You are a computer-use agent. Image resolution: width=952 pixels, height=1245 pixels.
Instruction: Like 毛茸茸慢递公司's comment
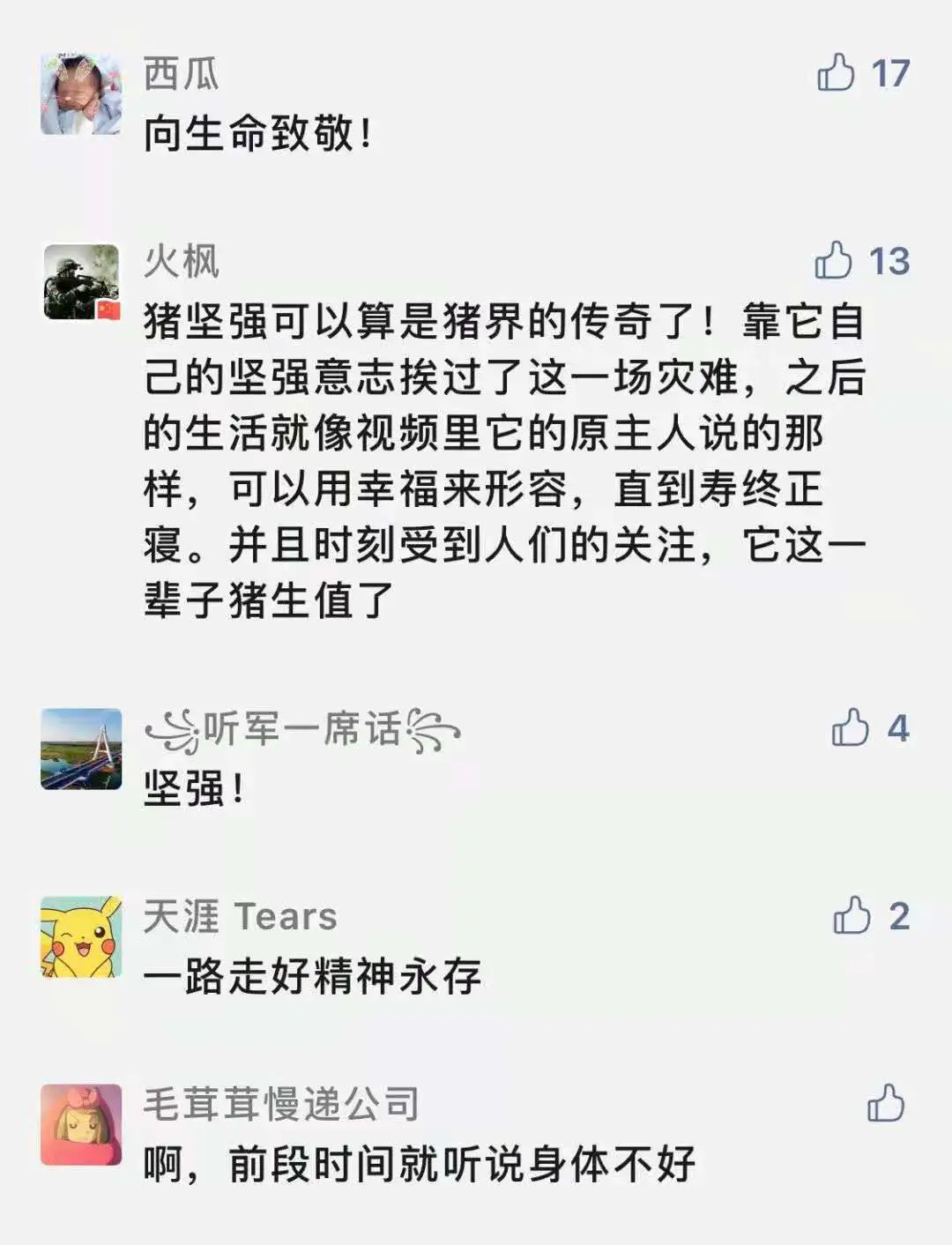pos(885,1103)
